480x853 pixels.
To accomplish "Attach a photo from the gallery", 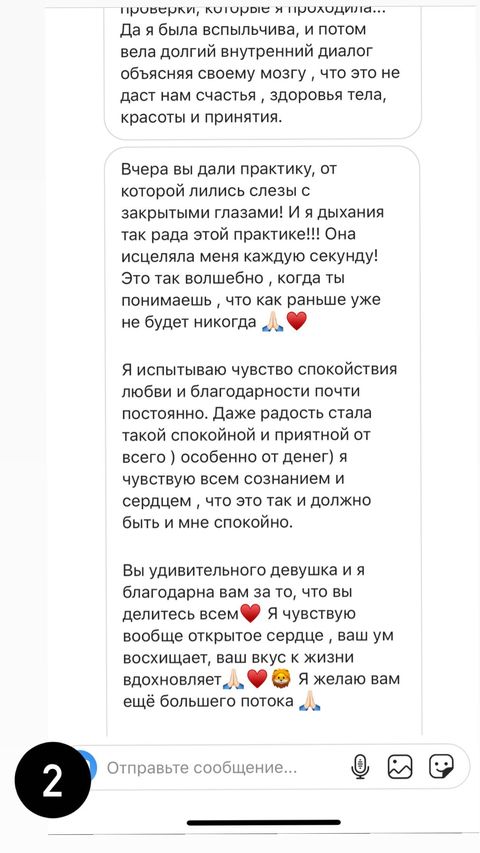I will pos(400,767).
